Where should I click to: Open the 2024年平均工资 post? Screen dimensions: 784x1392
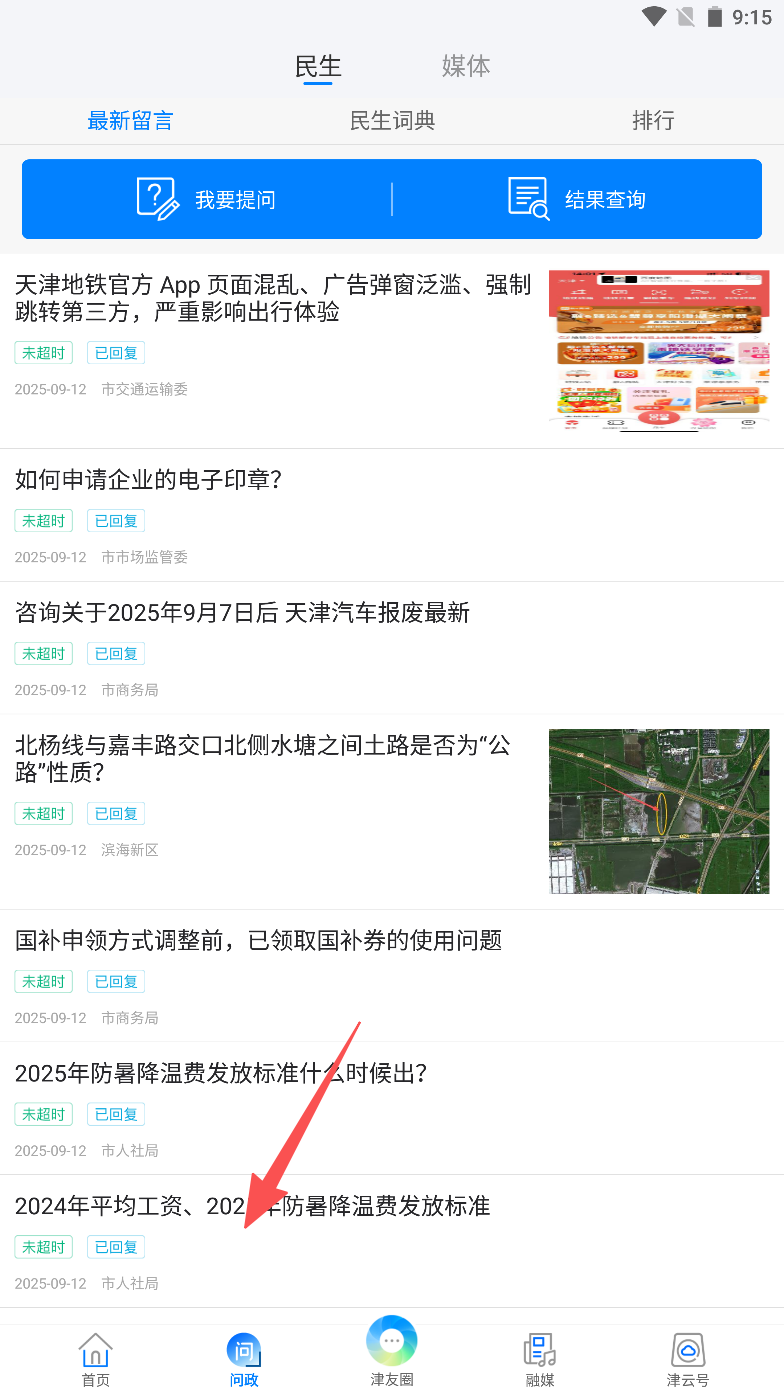tap(252, 1206)
